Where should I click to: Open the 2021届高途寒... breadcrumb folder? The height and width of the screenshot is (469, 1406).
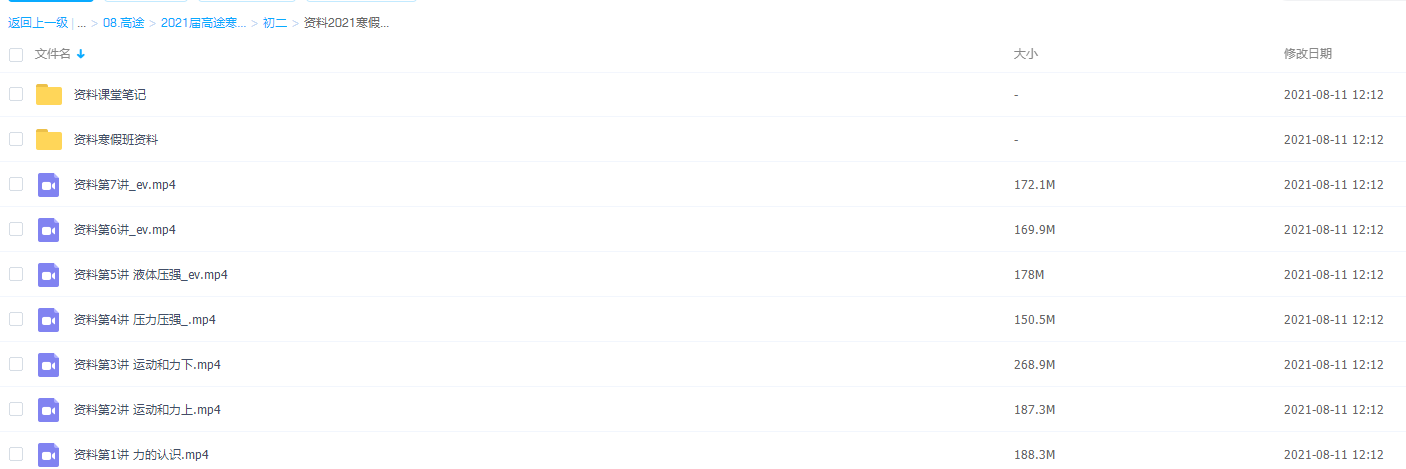[203, 23]
